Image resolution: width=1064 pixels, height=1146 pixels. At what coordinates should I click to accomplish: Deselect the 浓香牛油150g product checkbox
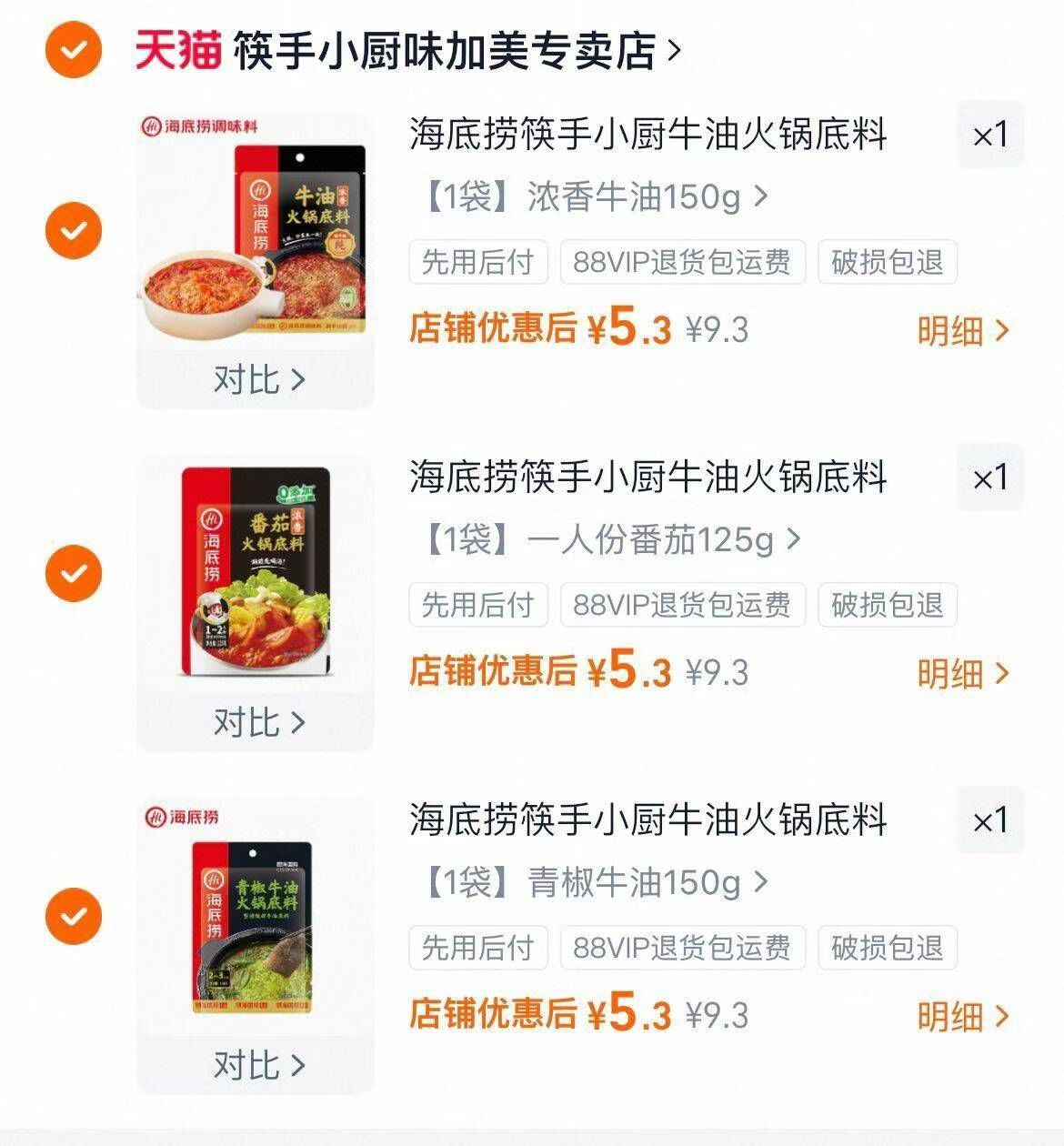72,229
